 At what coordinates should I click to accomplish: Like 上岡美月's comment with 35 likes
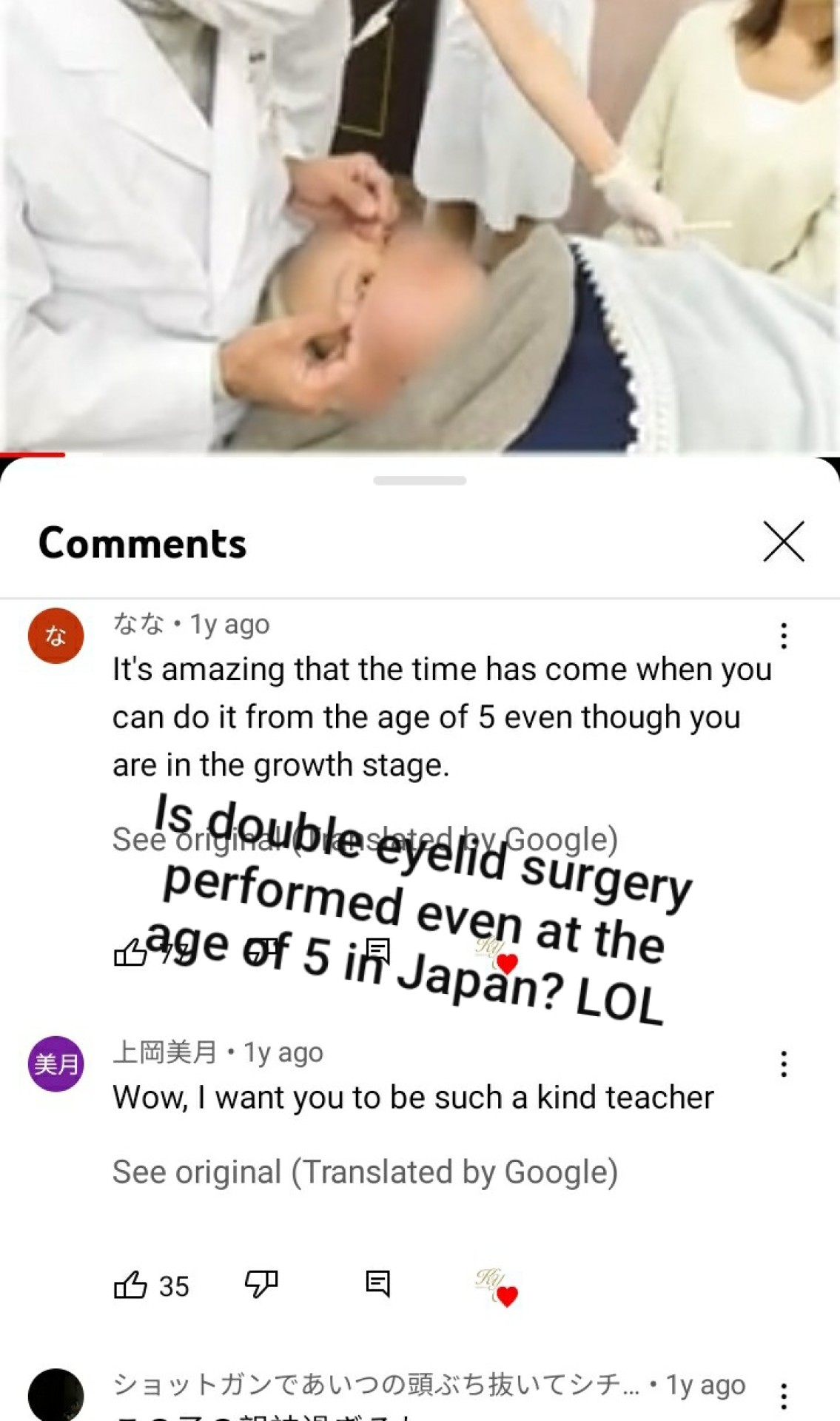tap(130, 1285)
